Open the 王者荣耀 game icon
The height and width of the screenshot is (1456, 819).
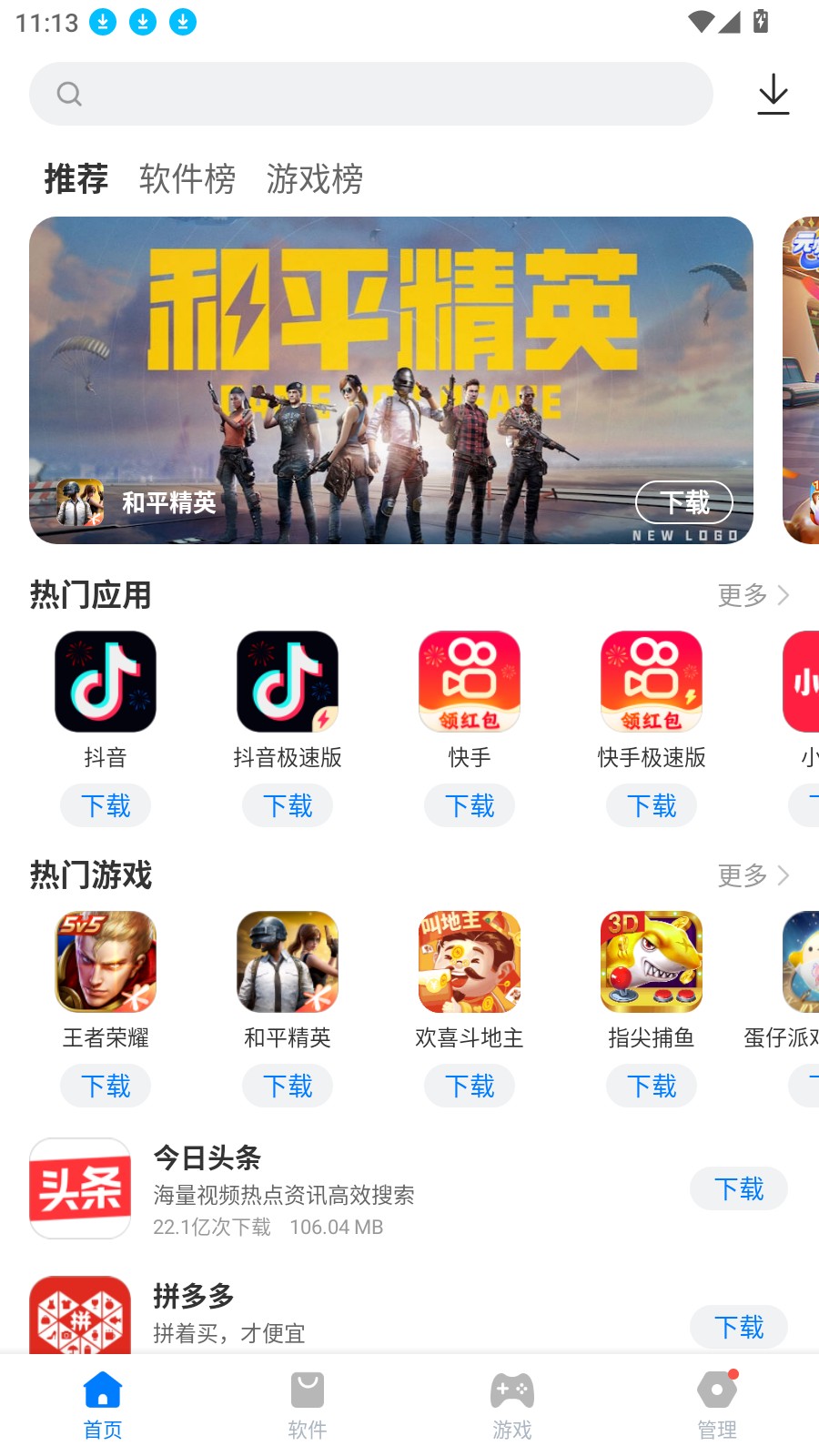pyautogui.click(x=106, y=962)
